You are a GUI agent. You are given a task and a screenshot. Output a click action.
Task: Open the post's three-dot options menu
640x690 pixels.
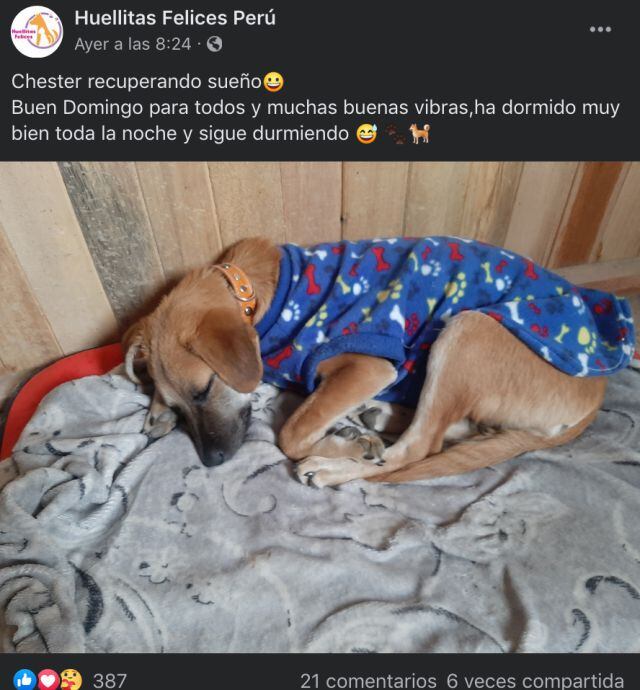(600, 29)
